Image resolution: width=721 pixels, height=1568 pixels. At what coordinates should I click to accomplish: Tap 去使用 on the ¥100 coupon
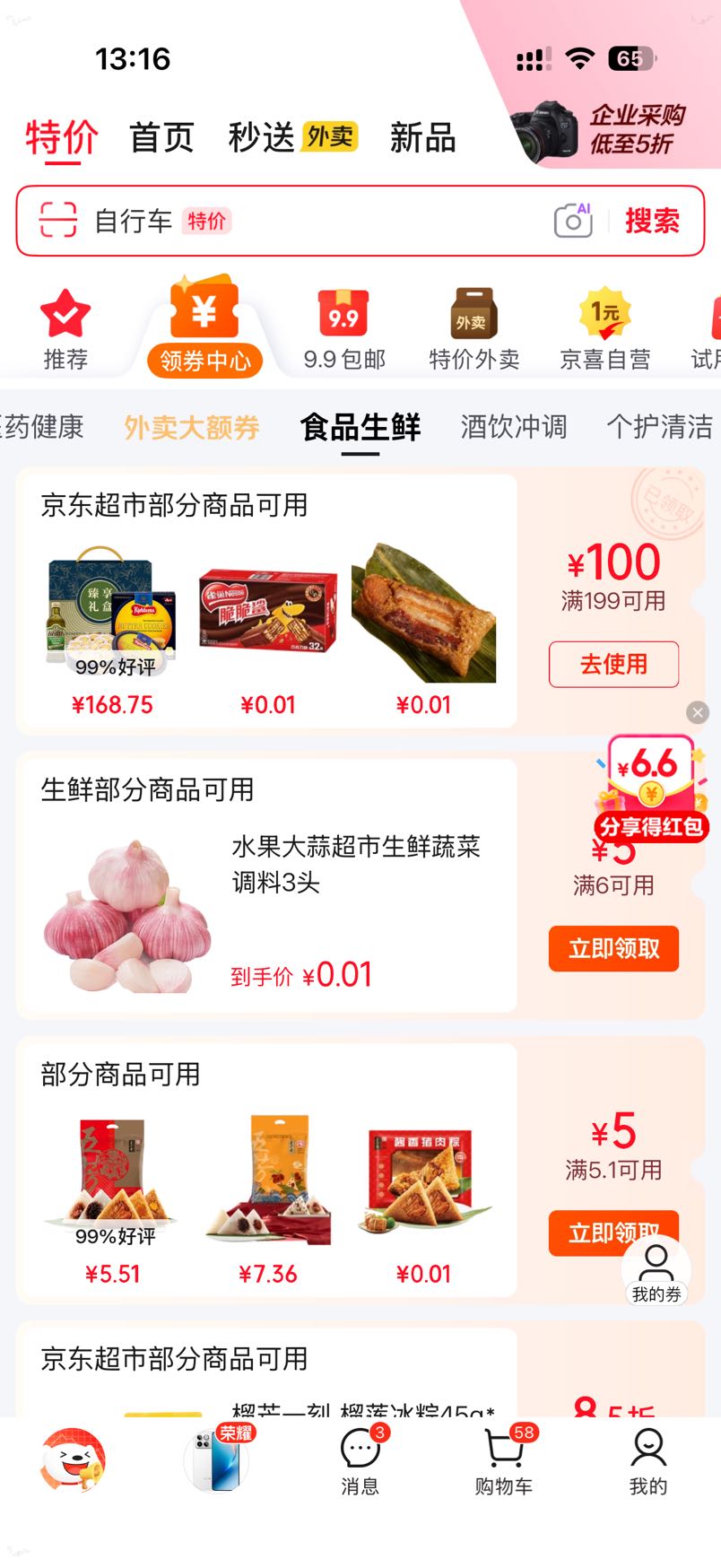click(x=613, y=664)
